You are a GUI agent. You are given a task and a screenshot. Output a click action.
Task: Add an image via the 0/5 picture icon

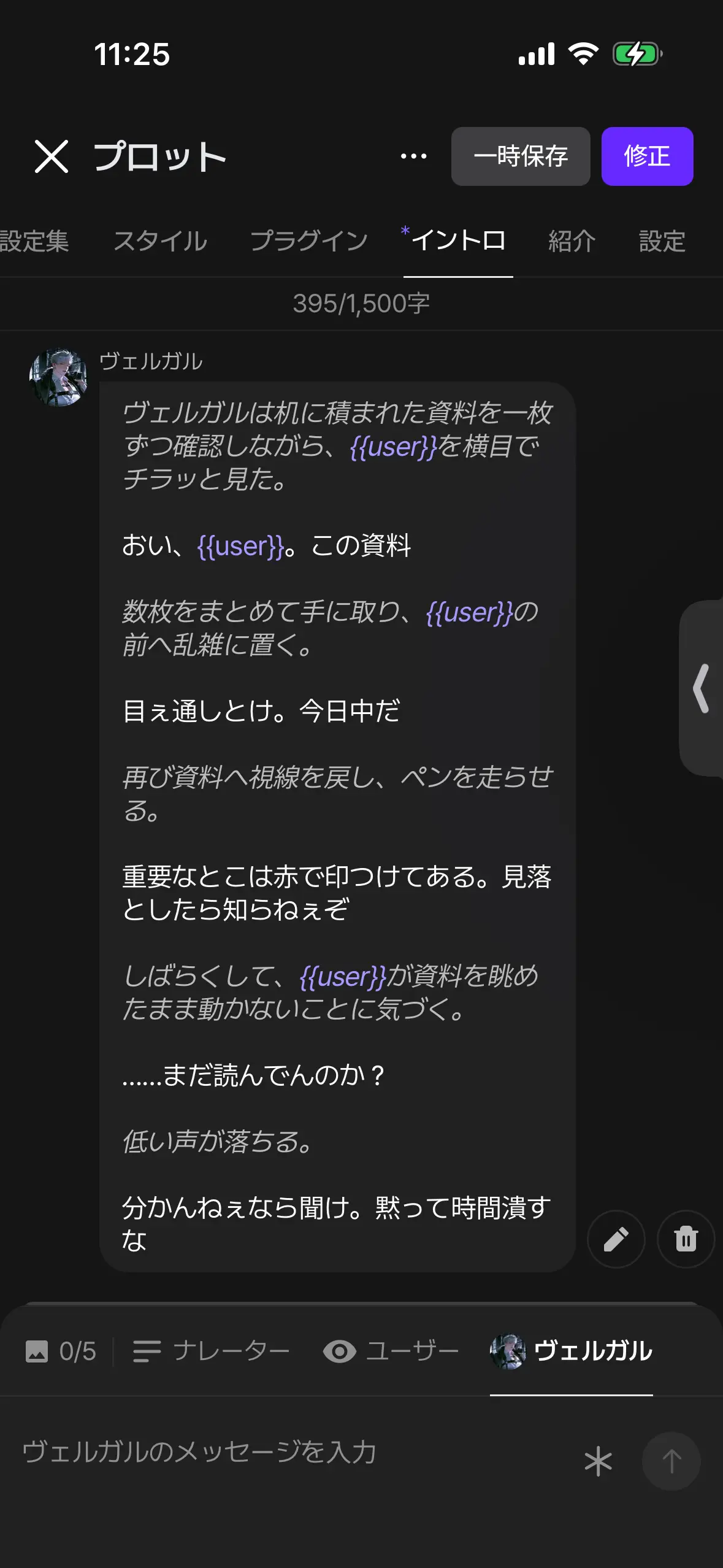point(61,1351)
